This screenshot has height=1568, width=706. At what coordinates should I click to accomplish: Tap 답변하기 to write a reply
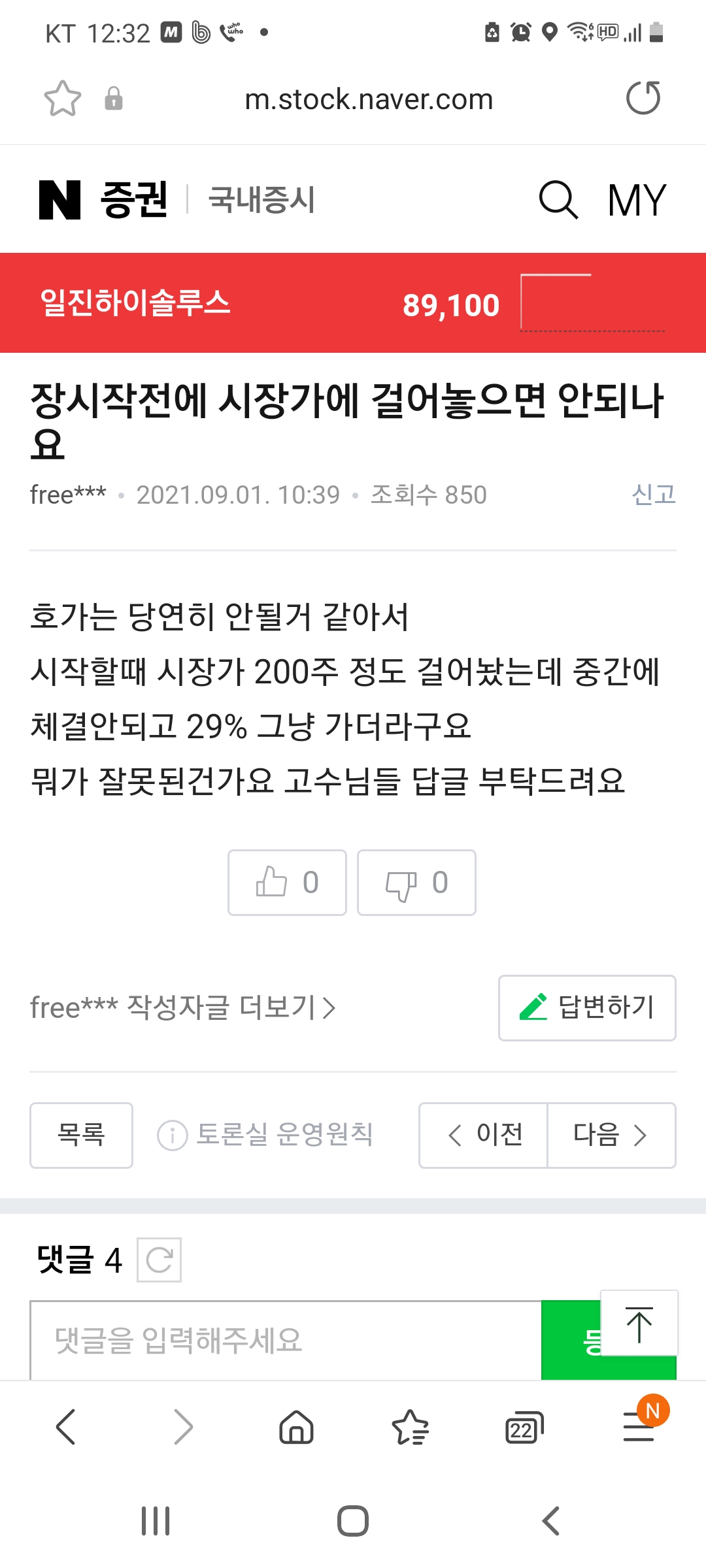coord(587,1007)
